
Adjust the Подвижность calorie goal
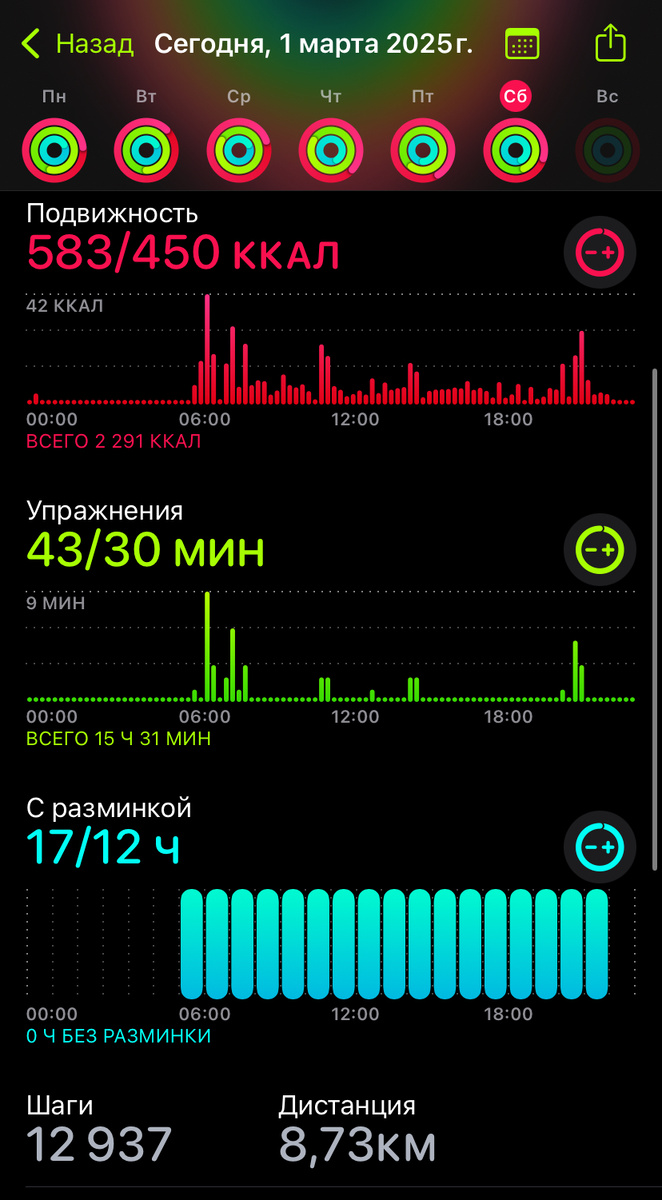(x=600, y=252)
